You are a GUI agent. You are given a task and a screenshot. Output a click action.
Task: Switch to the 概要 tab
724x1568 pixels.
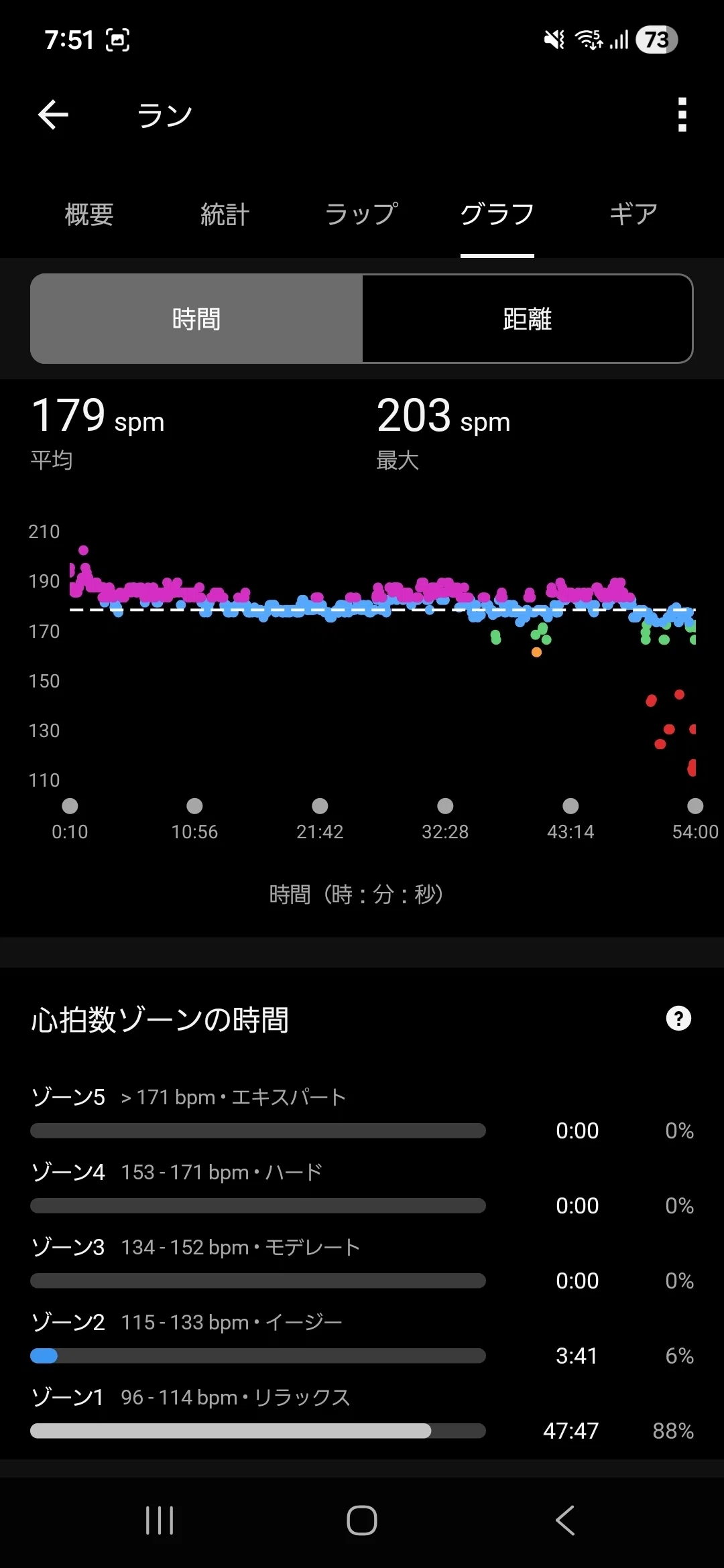89,214
